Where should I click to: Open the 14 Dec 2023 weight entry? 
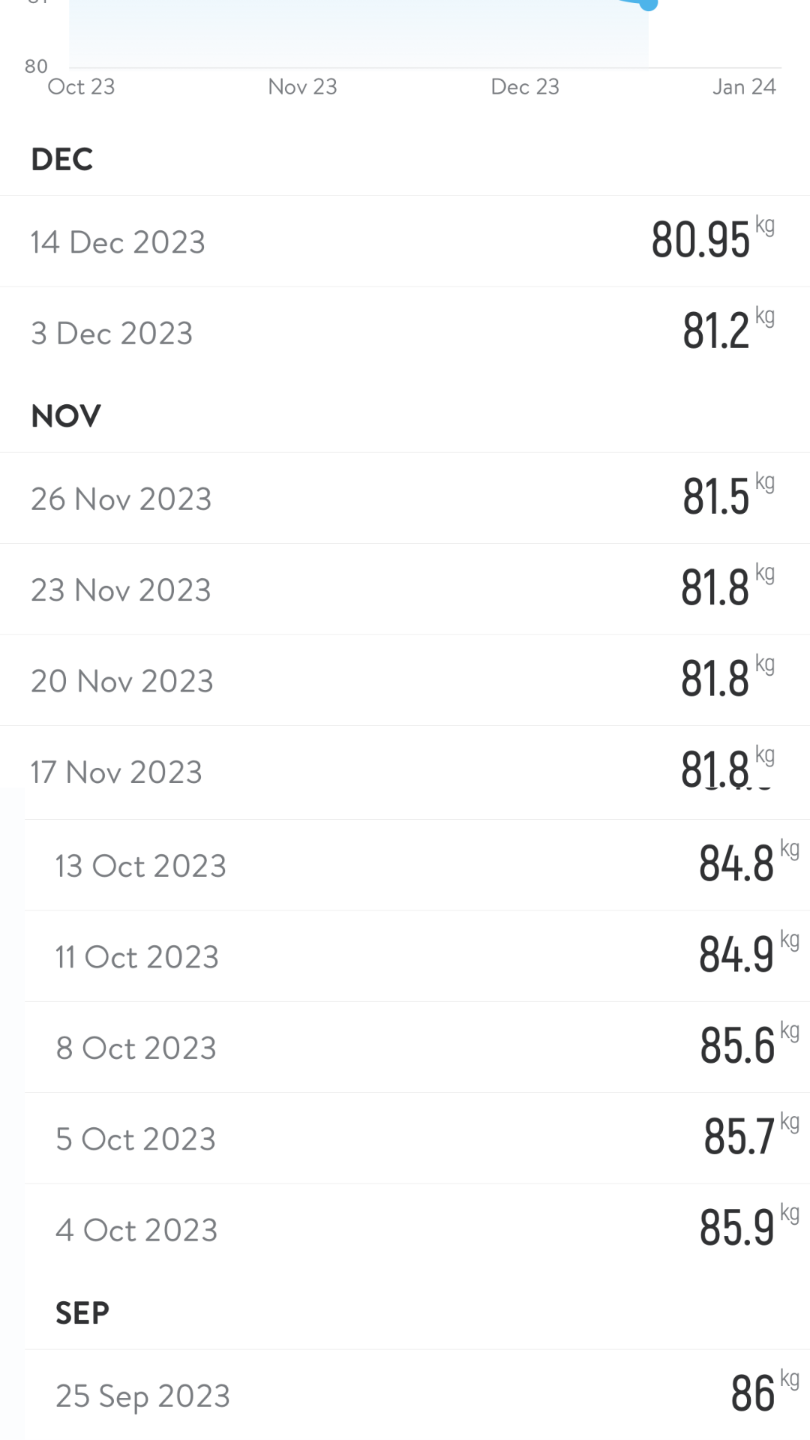[x=404, y=241]
